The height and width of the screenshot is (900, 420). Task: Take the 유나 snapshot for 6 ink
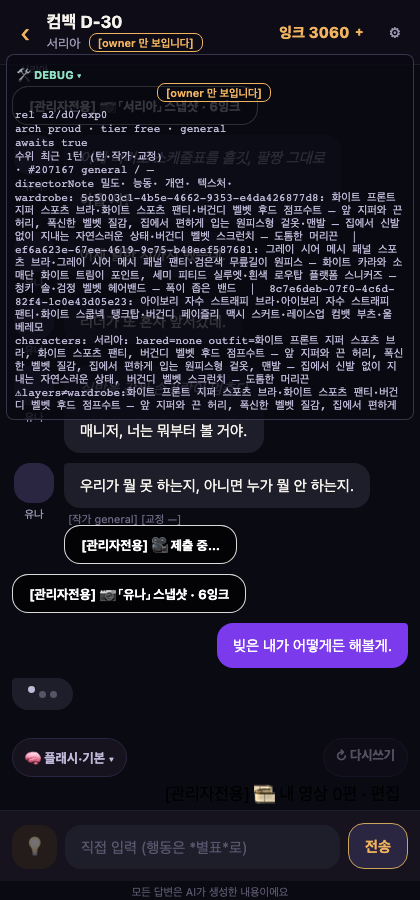click(129, 593)
